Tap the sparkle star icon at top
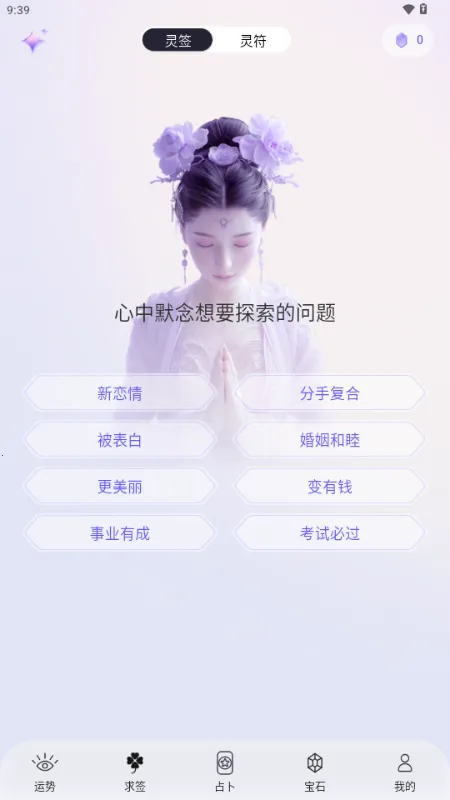The height and width of the screenshot is (800, 450). (x=34, y=40)
